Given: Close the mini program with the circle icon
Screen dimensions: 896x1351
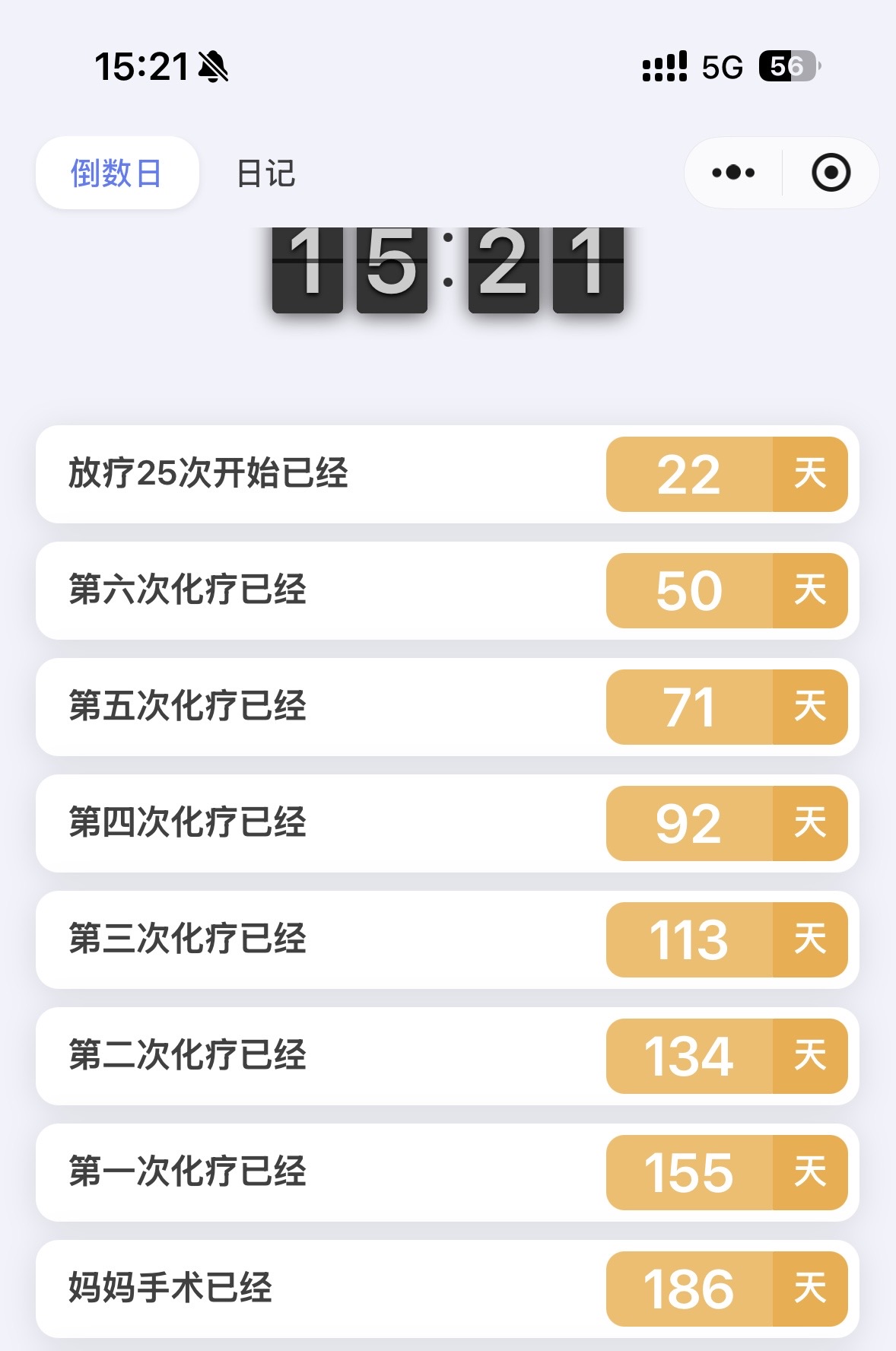Looking at the screenshot, I should (831, 173).
